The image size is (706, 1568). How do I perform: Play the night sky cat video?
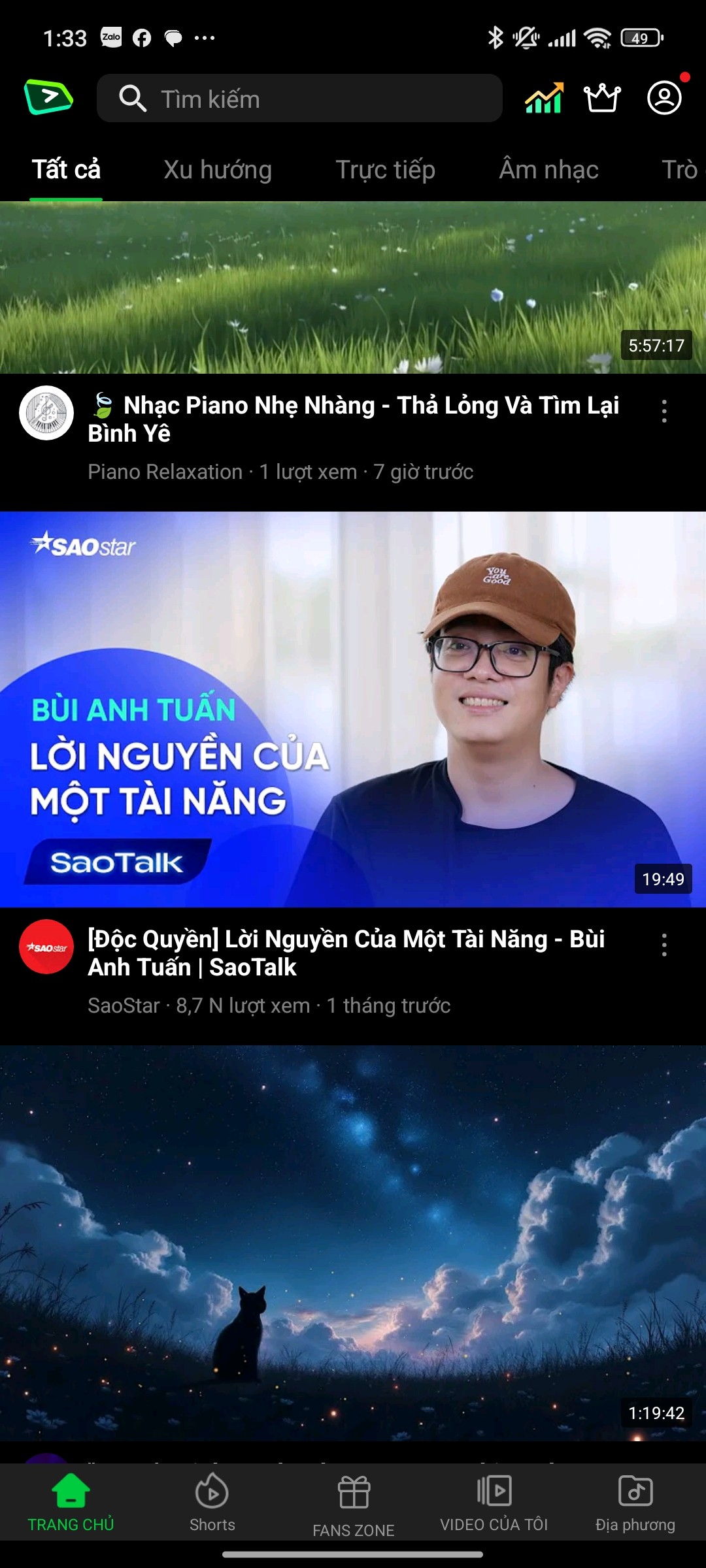(x=353, y=1241)
